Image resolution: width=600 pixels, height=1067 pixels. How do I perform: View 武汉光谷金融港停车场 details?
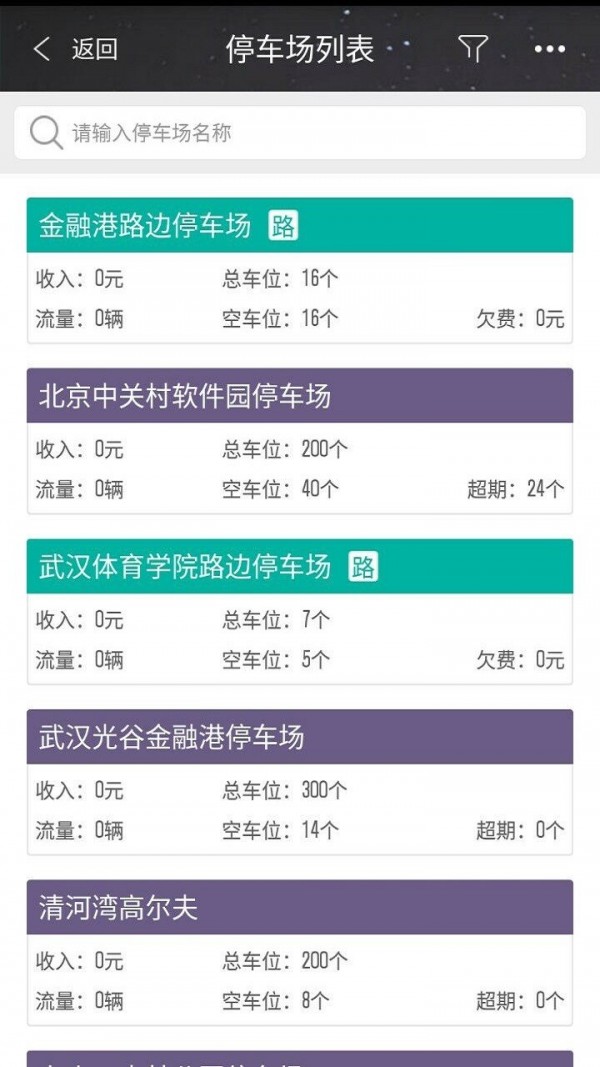[x=300, y=781]
